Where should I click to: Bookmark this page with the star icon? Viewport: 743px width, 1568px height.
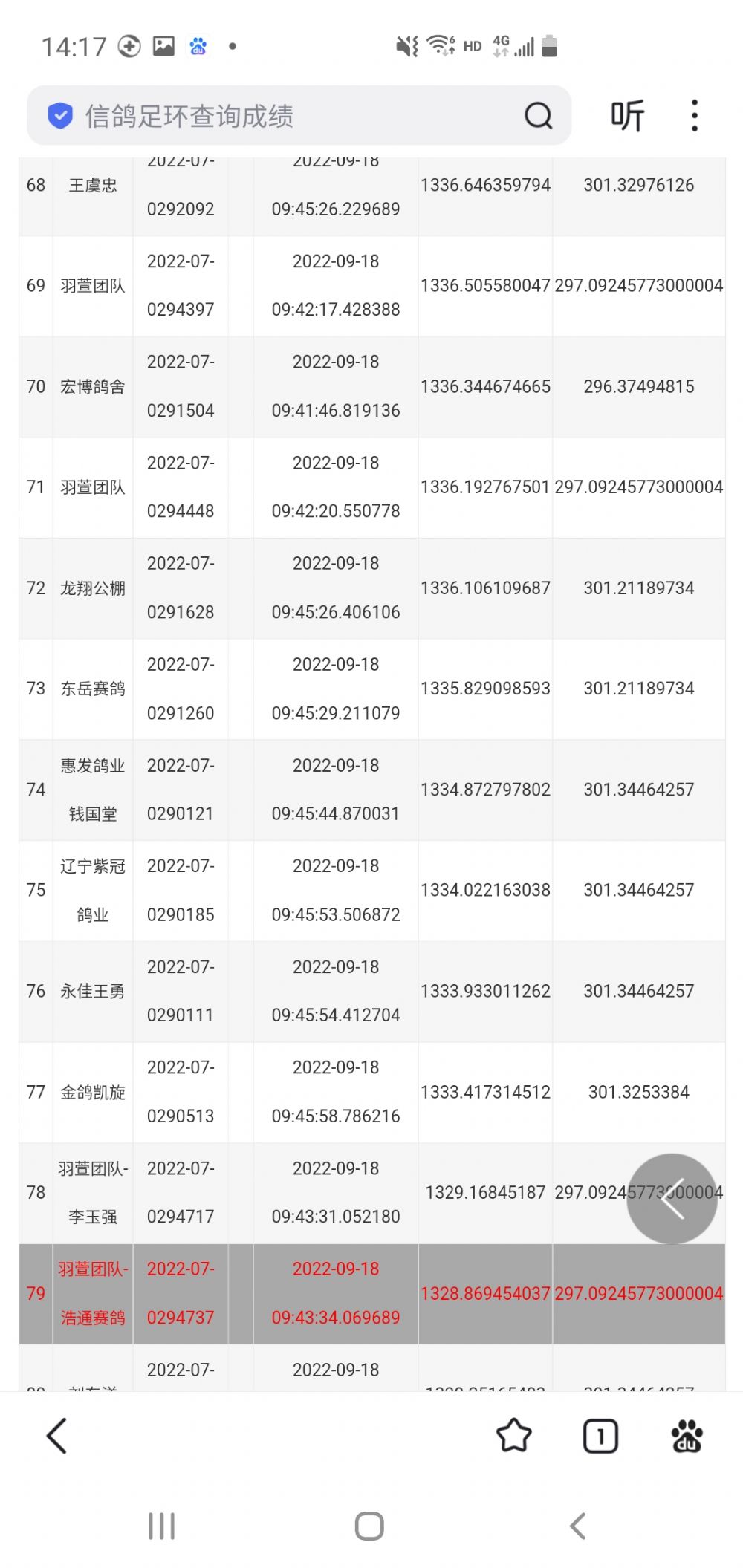click(x=513, y=1435)
